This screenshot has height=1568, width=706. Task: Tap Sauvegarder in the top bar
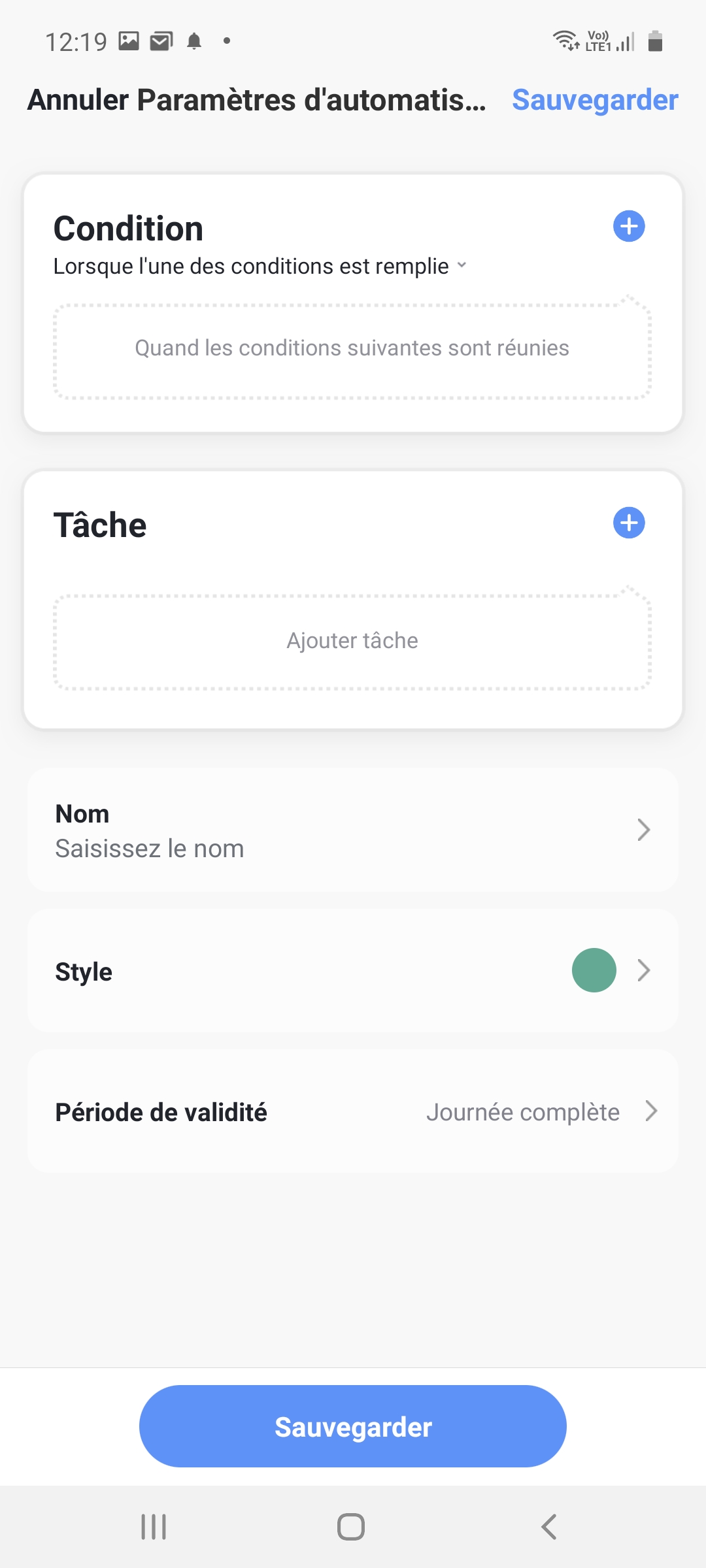click(x=595, y=100)
